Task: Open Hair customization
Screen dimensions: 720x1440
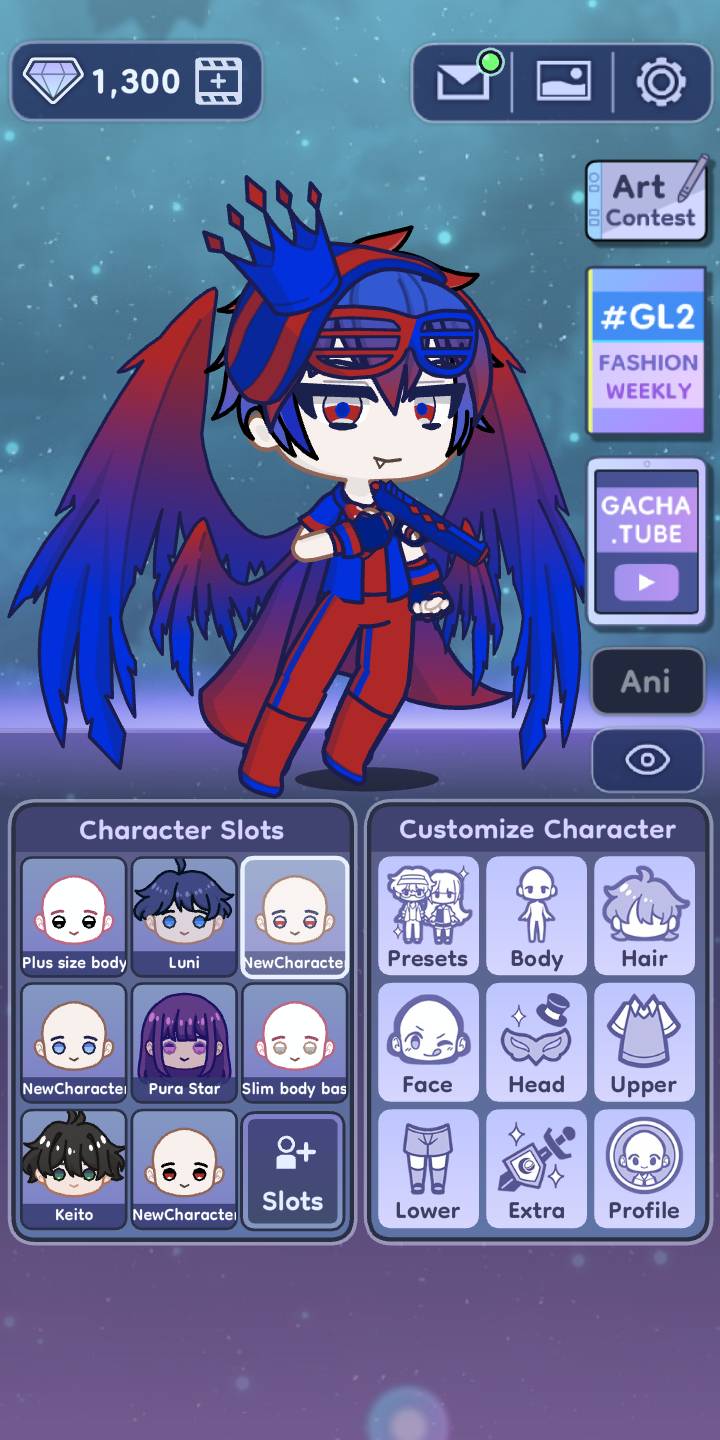Action: point(644,916)
